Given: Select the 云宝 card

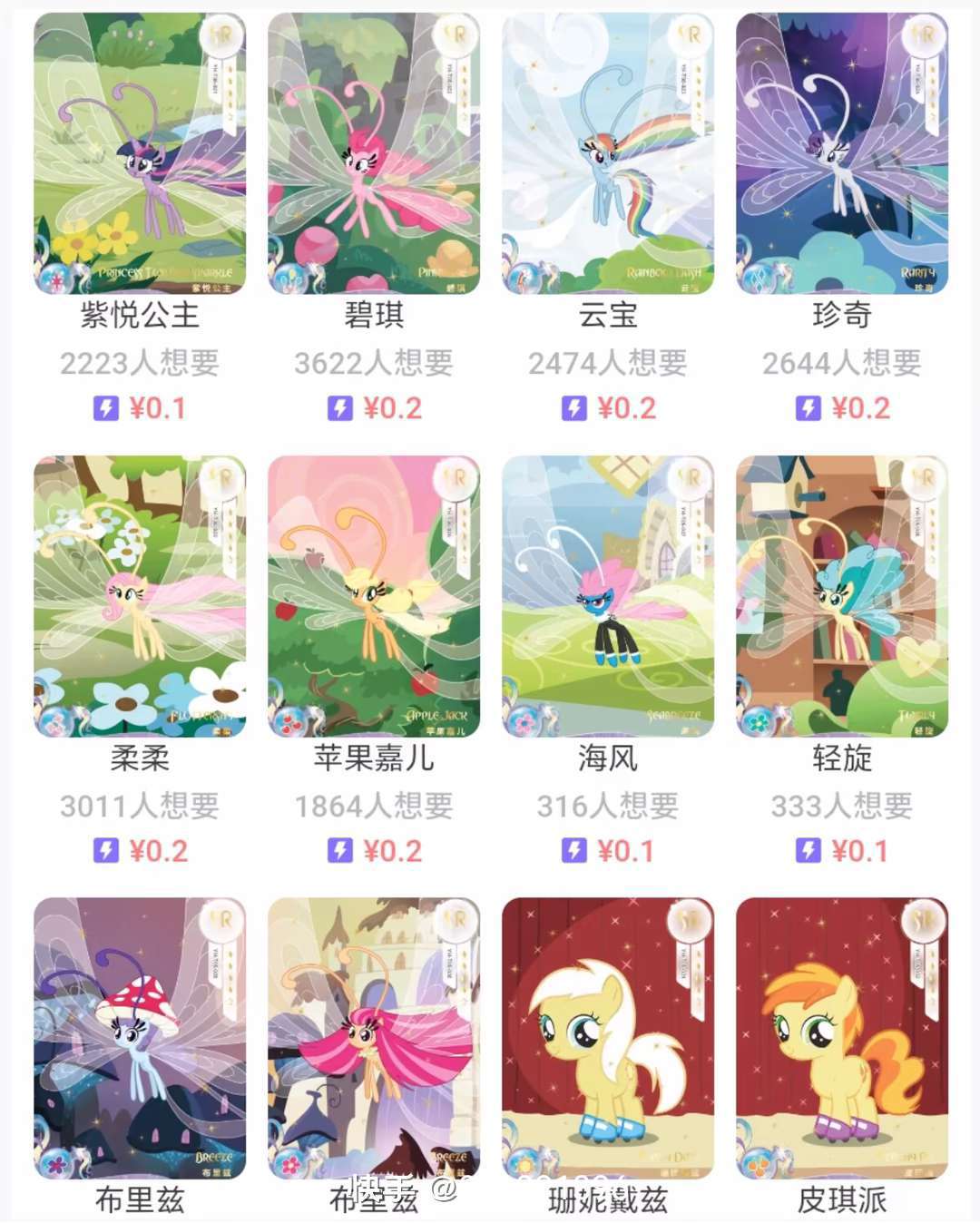Looking at the screenshot, I should point(608,154).
